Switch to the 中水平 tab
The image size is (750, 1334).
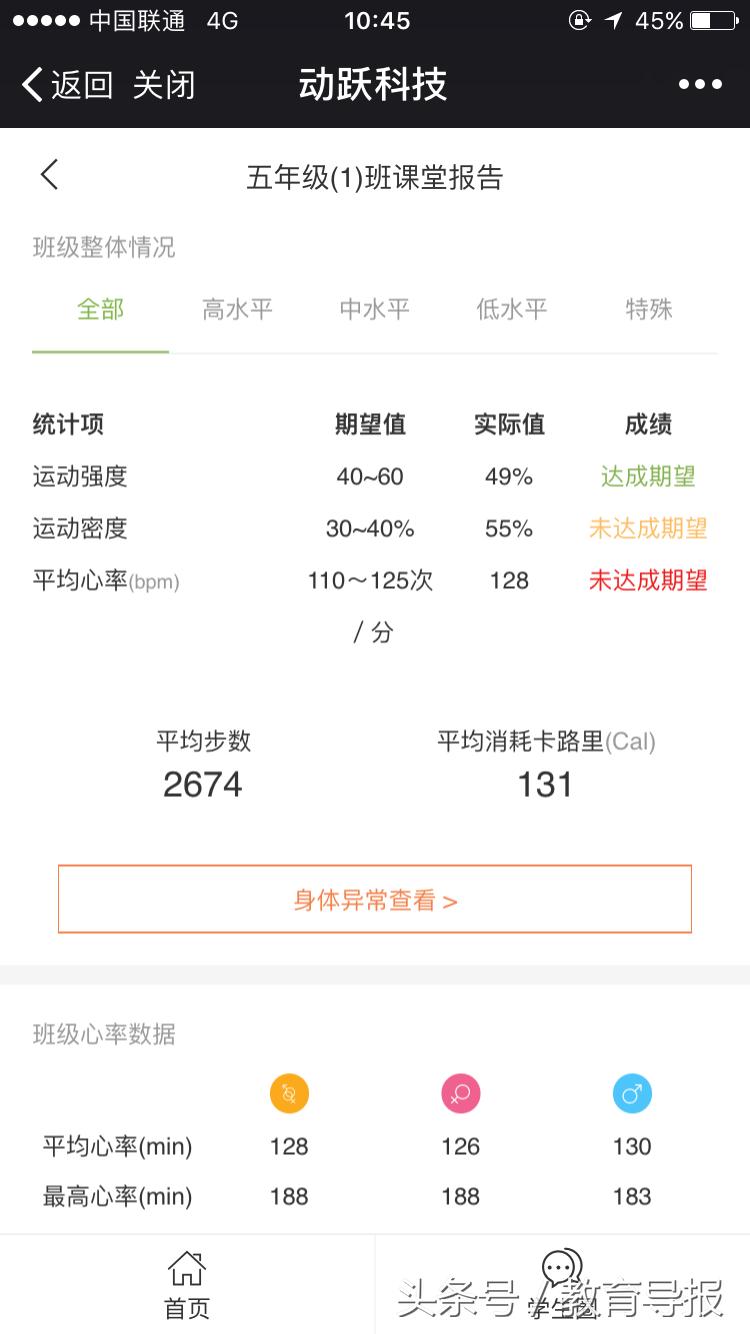point(374,310)
